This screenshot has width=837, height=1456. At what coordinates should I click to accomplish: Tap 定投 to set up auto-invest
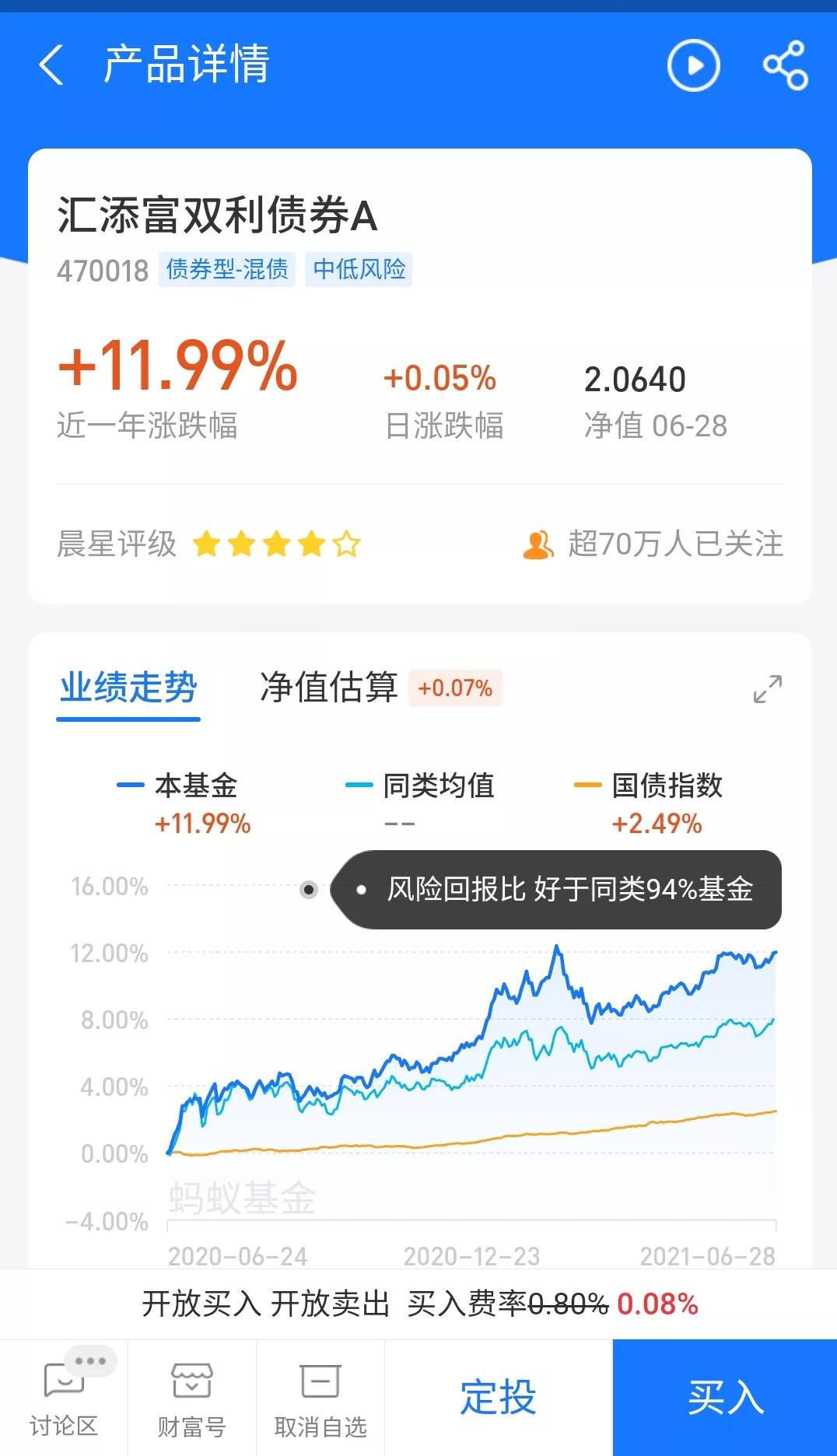pos(498,1396)
